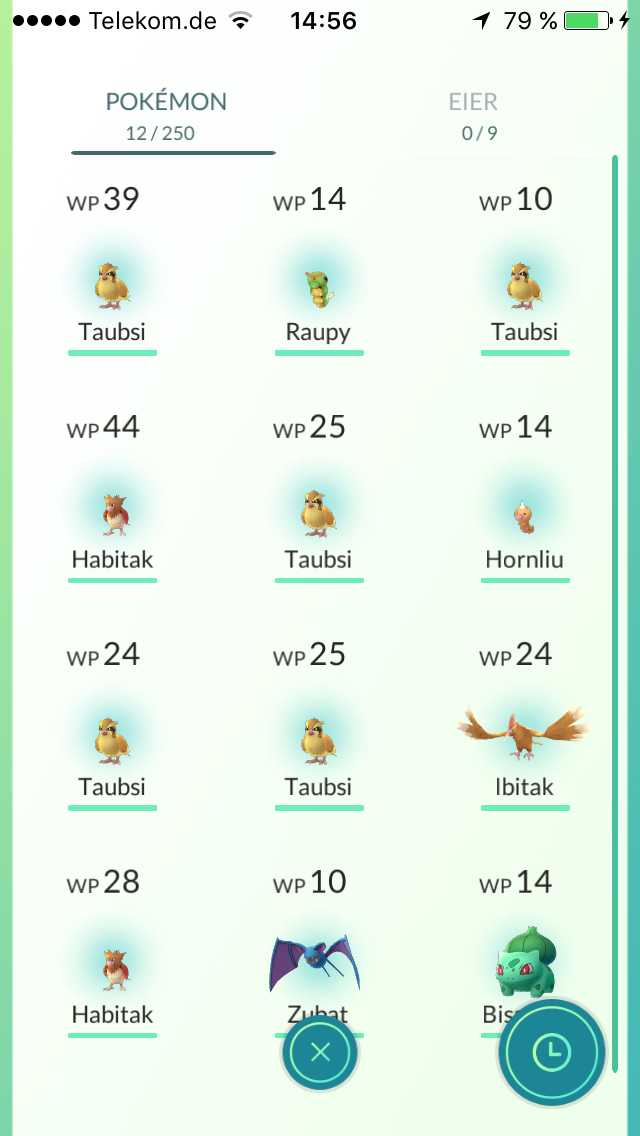This screenshot has width=640, height=1136.
Task: Open the sort order clock button
Action: click(x=552, y=1051)
